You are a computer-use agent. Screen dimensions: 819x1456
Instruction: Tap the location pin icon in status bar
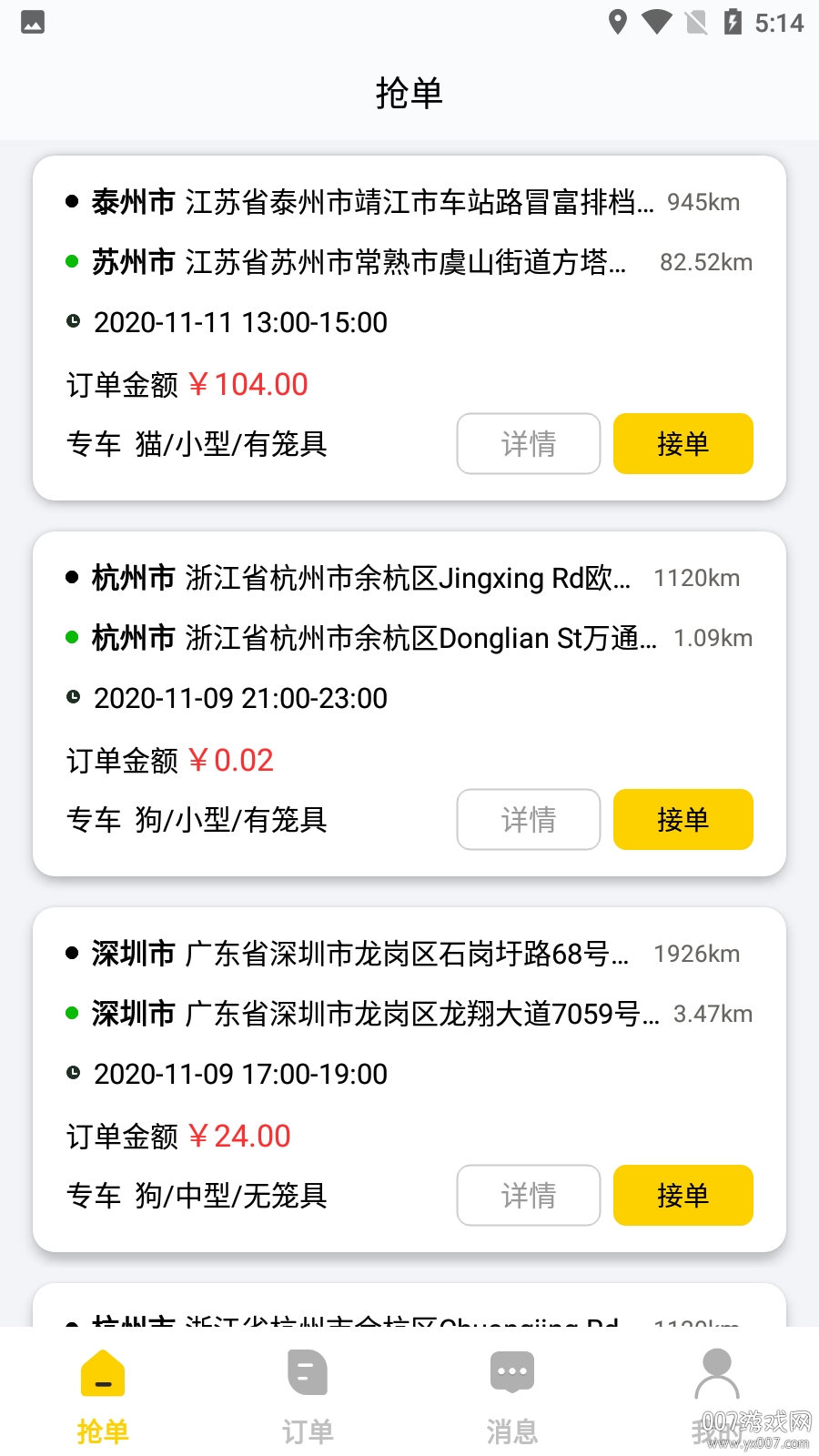click(619, 23)
